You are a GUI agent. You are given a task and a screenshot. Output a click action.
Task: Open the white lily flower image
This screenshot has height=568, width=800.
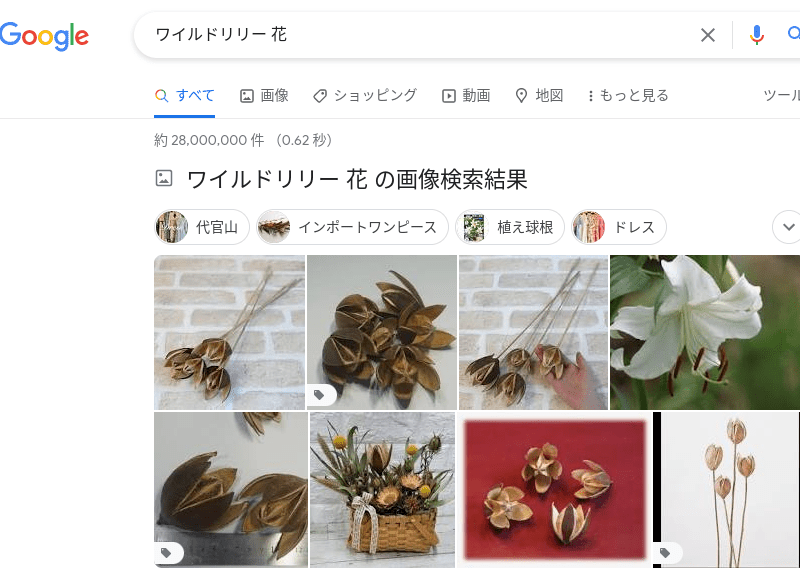[x=705, y=332]
